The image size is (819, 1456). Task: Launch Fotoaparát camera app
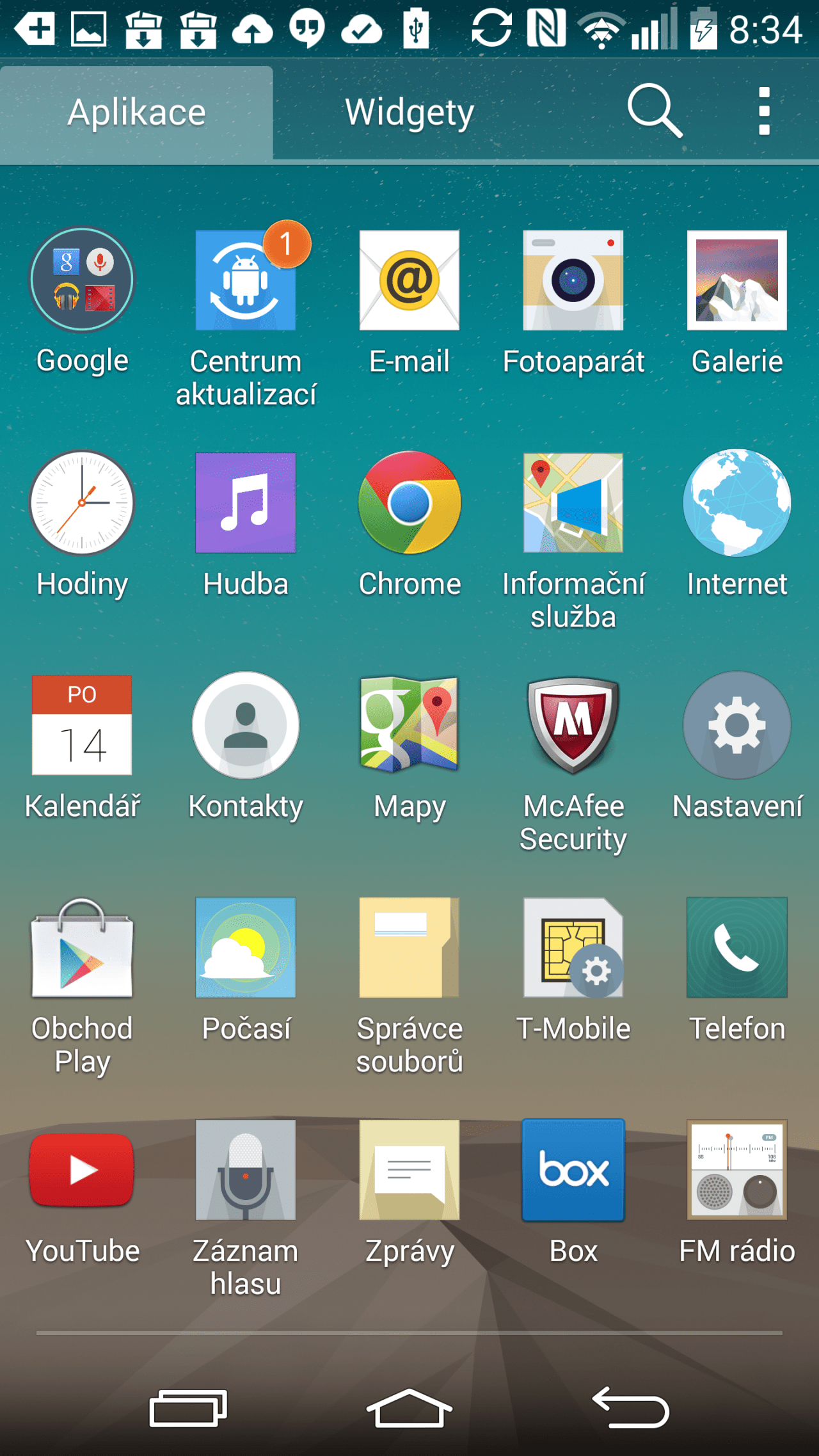573,280
